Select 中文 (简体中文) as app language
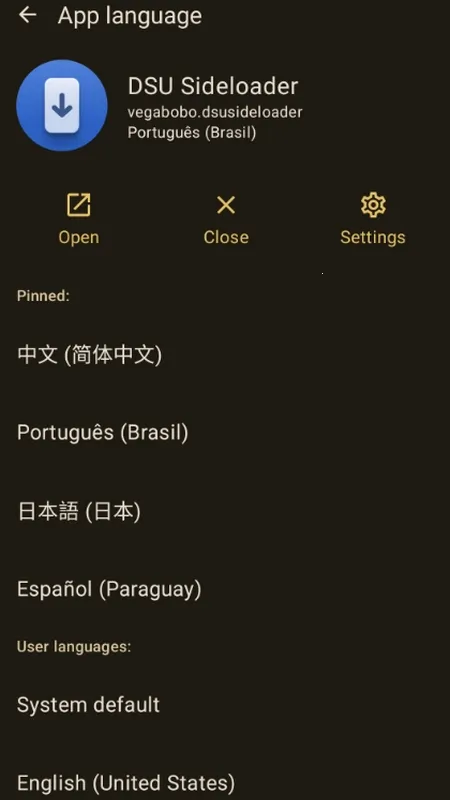The width and height of the screenshot is (450, 800). (225, 355)
